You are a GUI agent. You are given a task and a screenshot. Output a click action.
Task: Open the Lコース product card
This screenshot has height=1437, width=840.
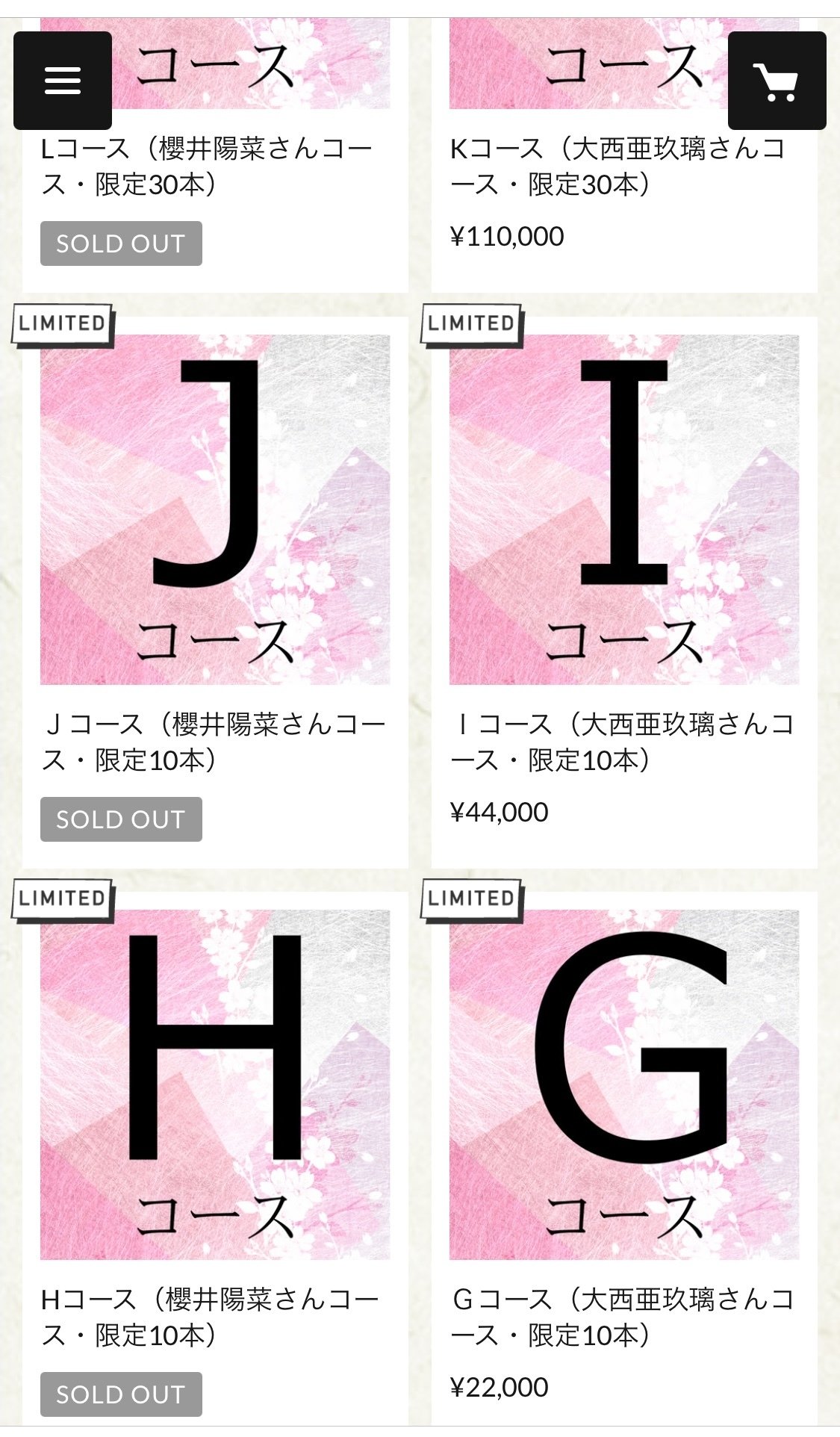pos(206,166)
